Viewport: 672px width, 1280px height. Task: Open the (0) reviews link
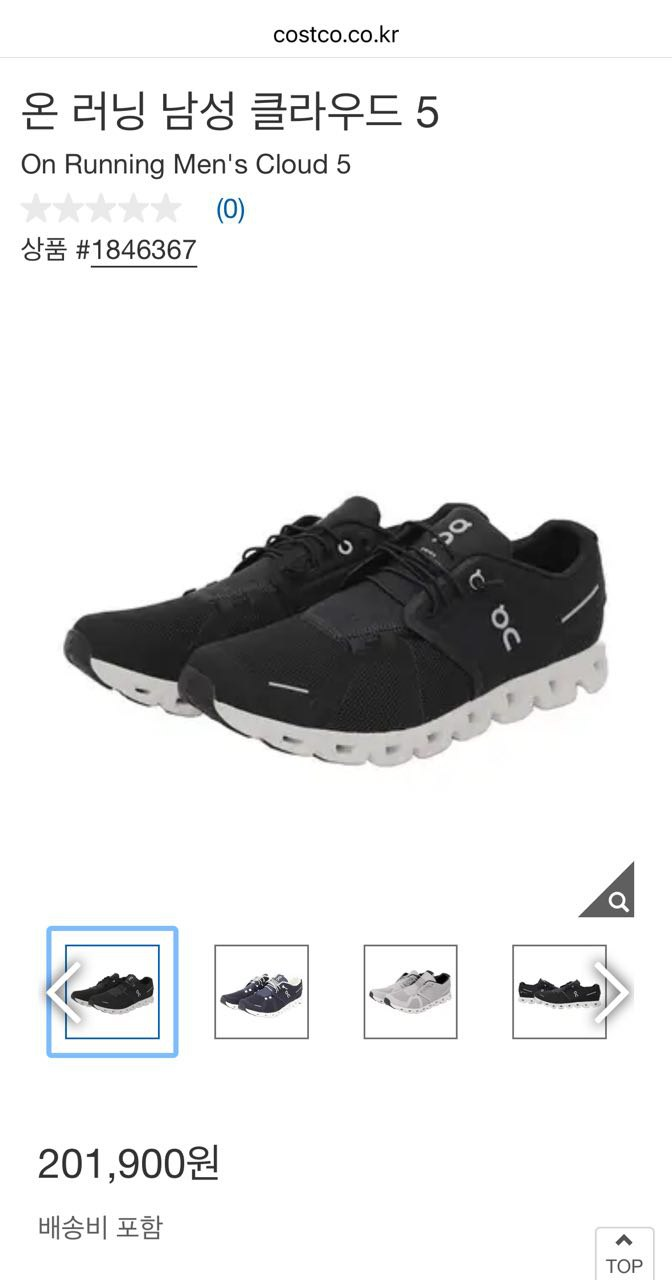click(230, 209)
